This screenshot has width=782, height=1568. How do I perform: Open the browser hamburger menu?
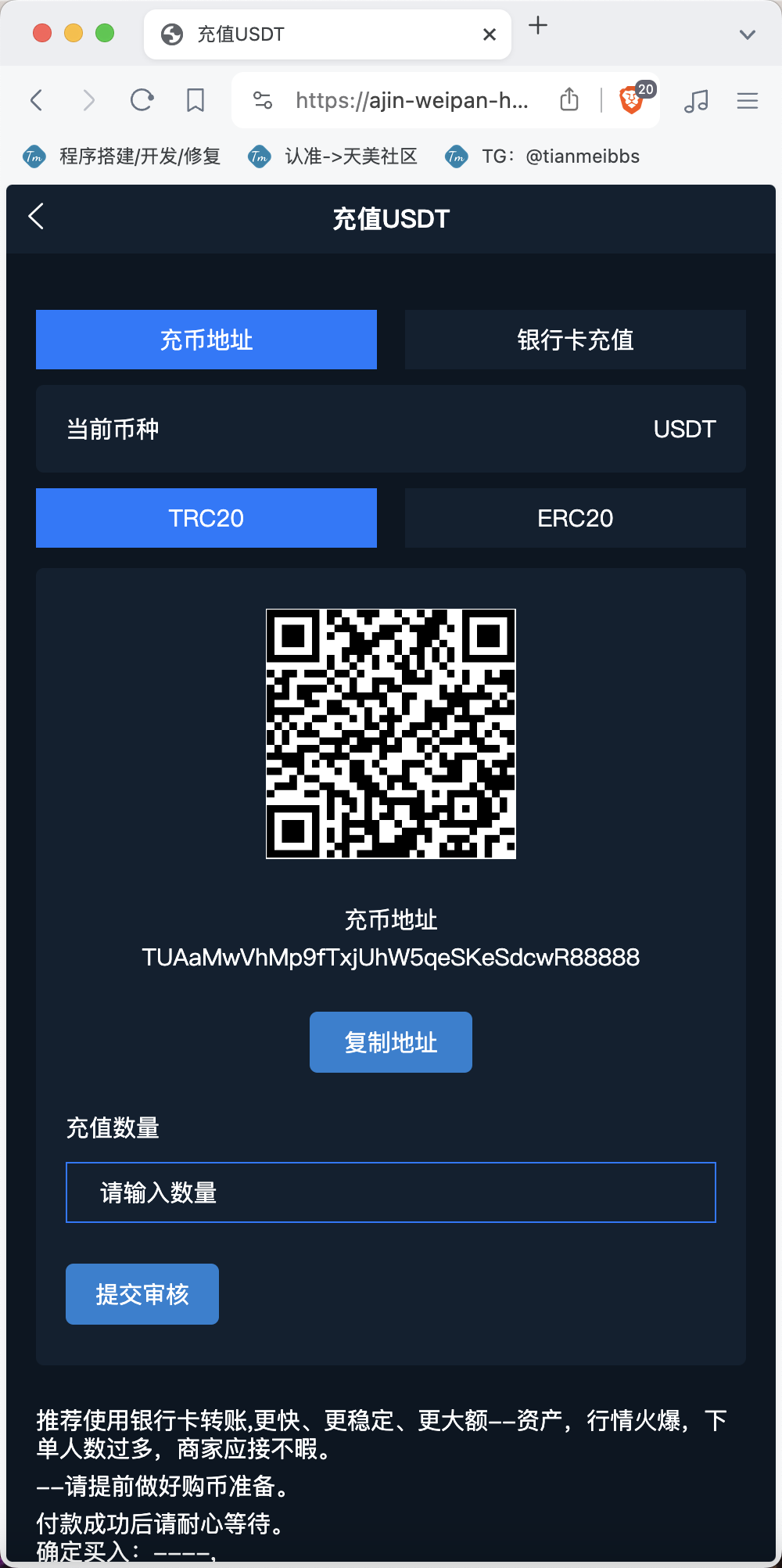coord(748,100)
